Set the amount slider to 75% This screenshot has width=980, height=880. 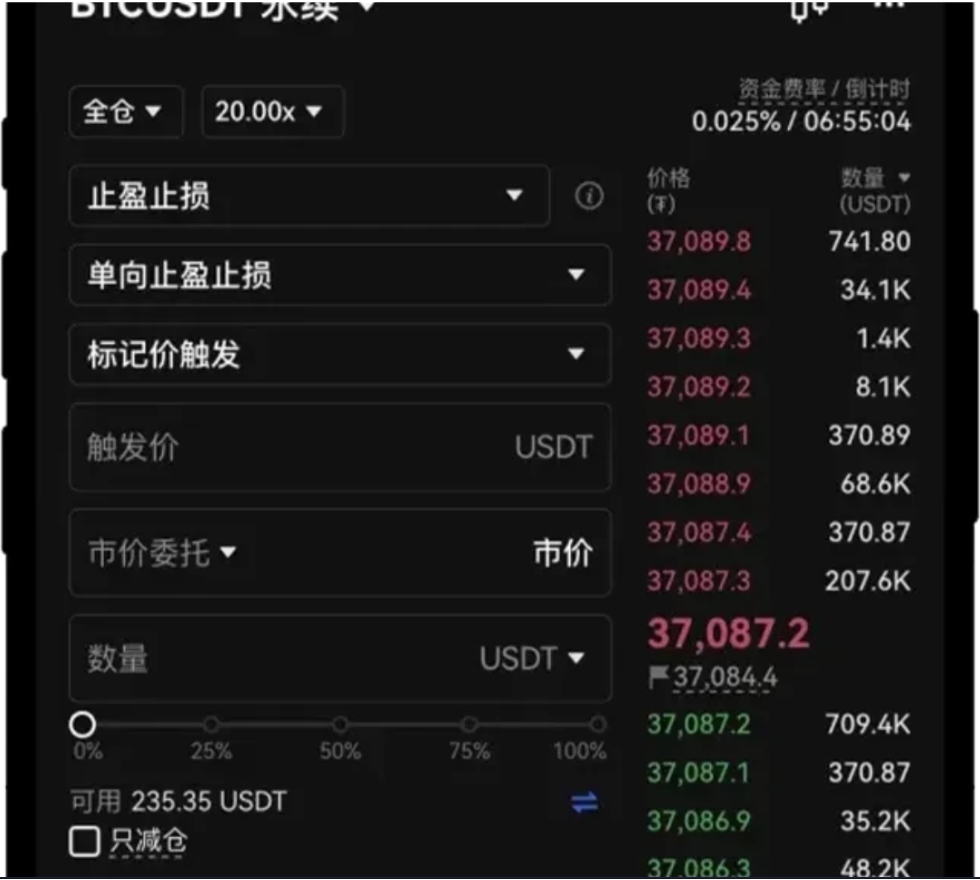pyautogui.click(x=469, y=725)
